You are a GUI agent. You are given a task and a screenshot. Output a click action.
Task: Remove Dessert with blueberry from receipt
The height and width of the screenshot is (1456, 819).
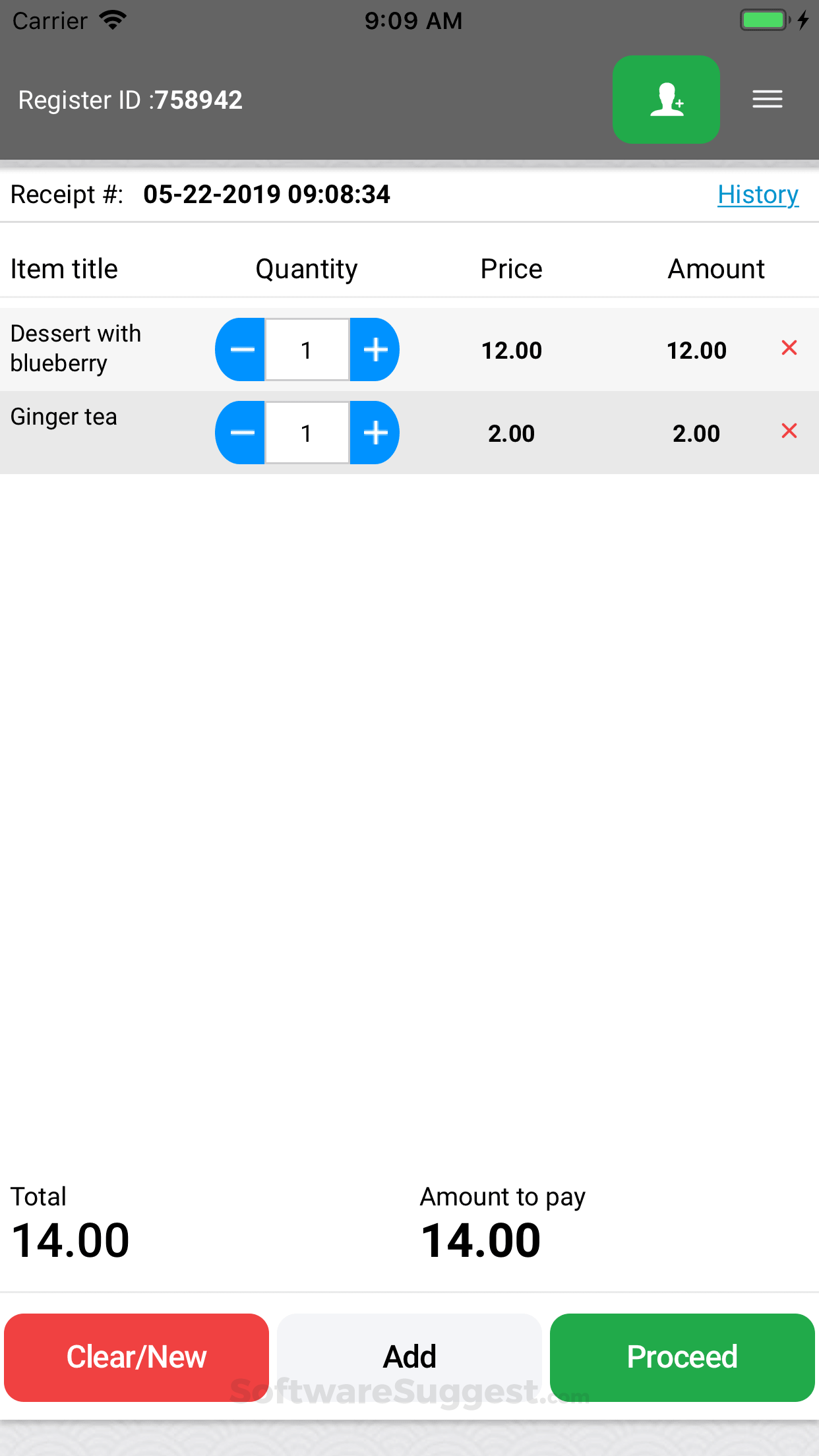point(789,348)
